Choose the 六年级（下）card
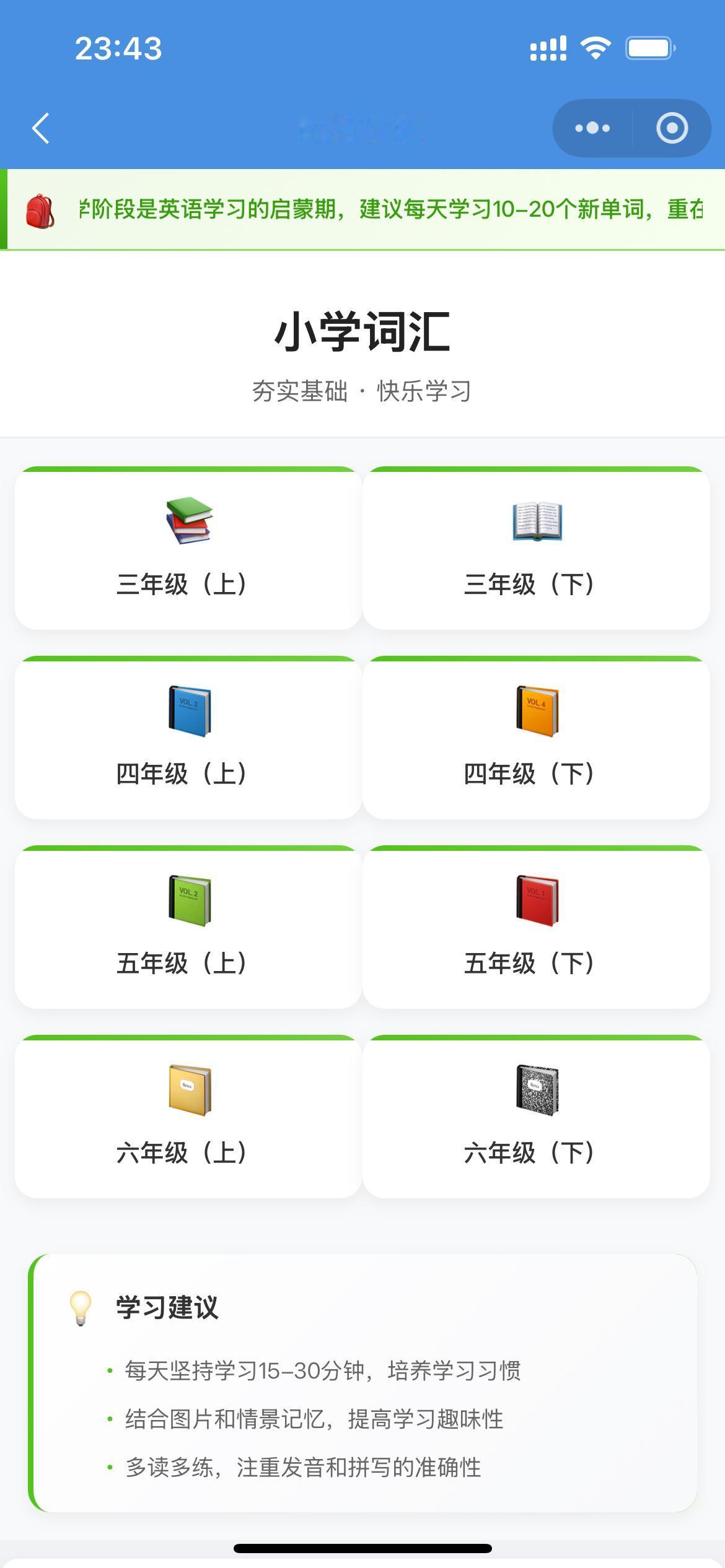 (536, 1117)
